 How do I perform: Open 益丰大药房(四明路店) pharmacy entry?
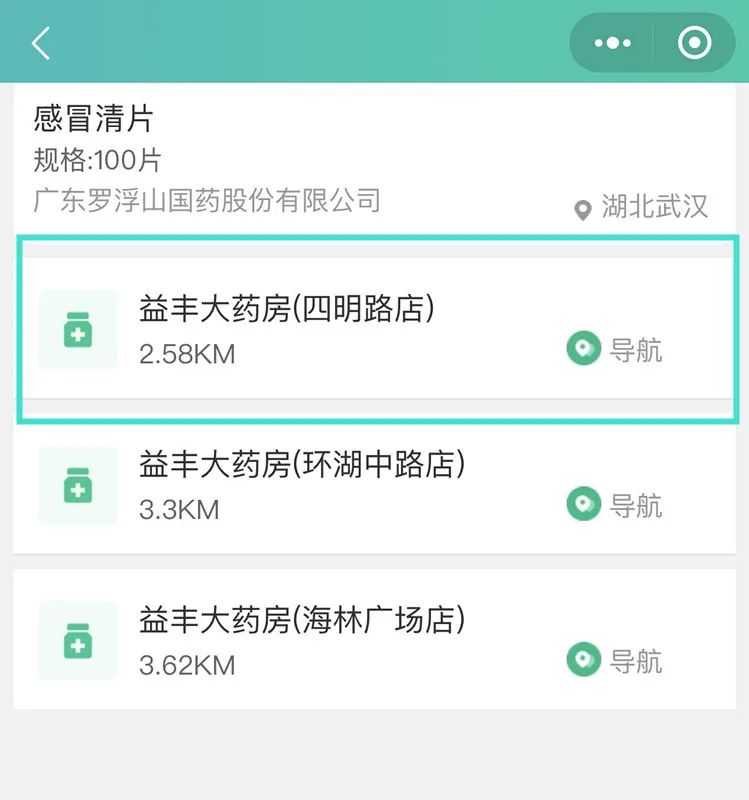(x=288, y=327)
